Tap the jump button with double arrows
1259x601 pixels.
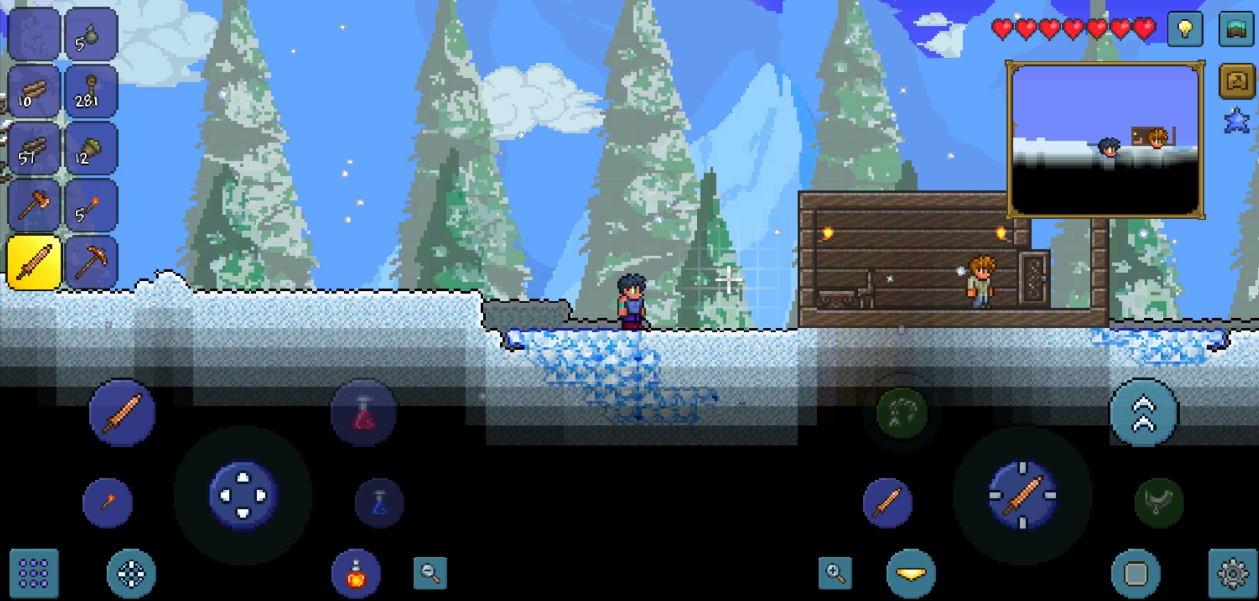pos(1143,412)
